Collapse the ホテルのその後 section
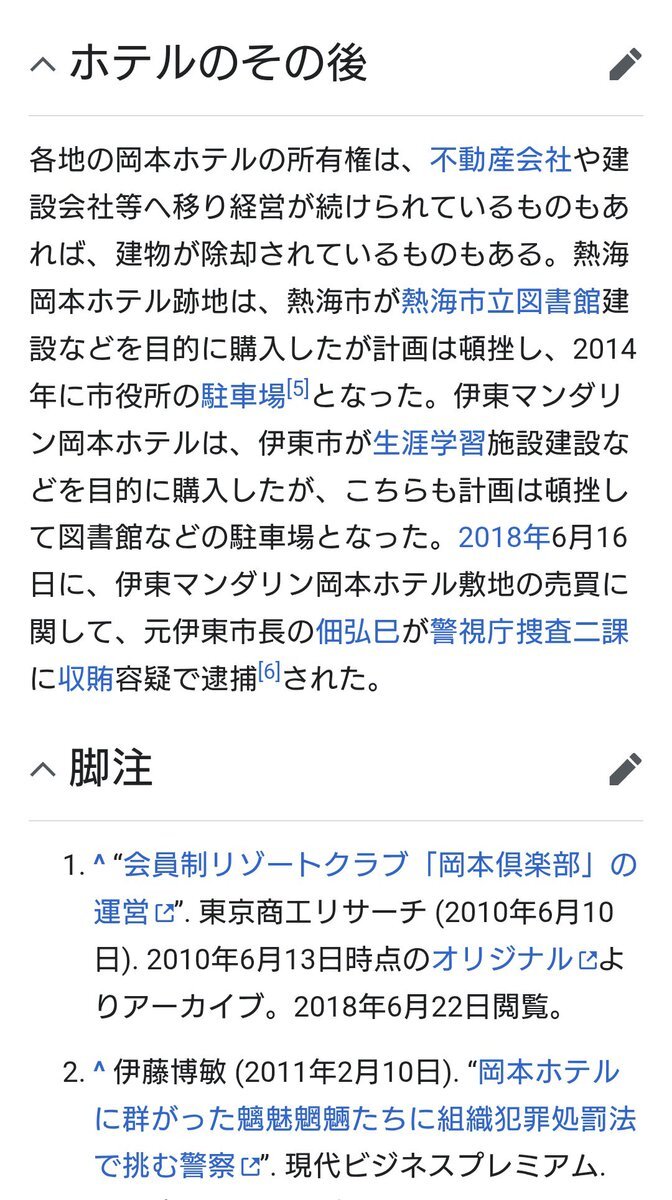 pyautogui.click(x=43, y=65)
